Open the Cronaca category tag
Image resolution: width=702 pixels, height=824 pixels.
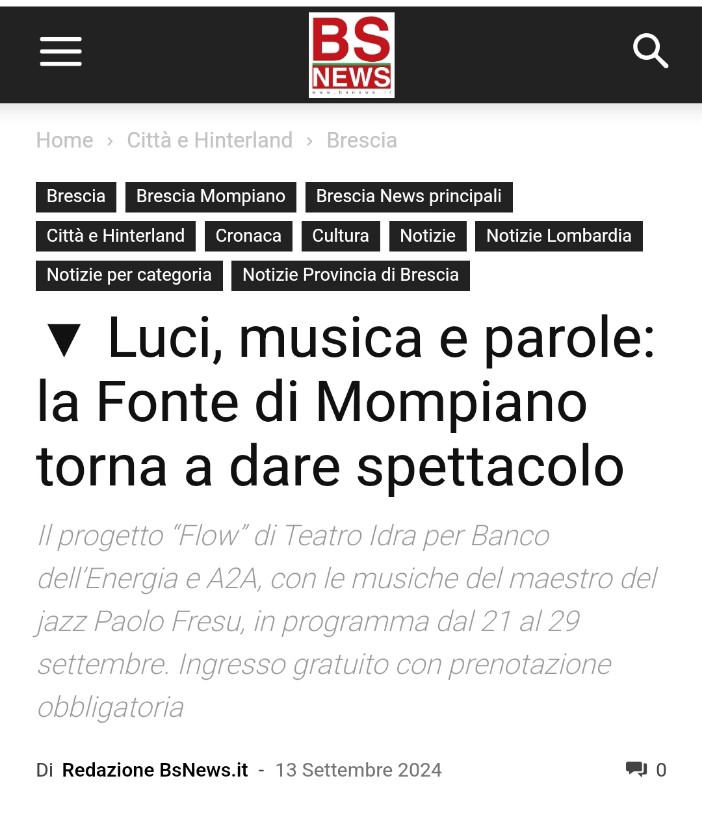[x=249, y=236]
